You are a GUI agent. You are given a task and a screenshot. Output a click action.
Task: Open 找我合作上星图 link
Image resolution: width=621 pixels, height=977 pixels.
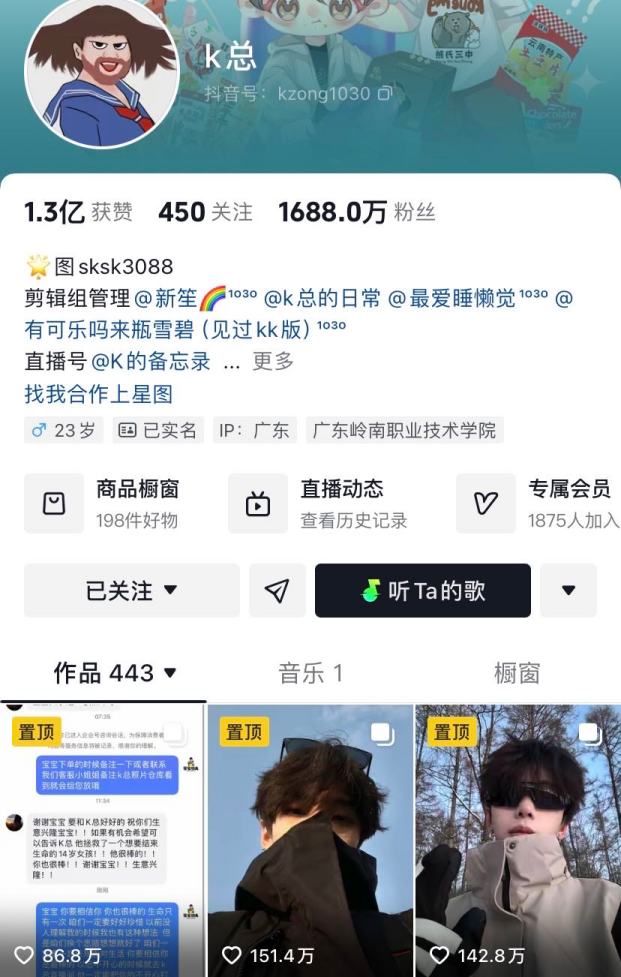click(x=99, y=394)
